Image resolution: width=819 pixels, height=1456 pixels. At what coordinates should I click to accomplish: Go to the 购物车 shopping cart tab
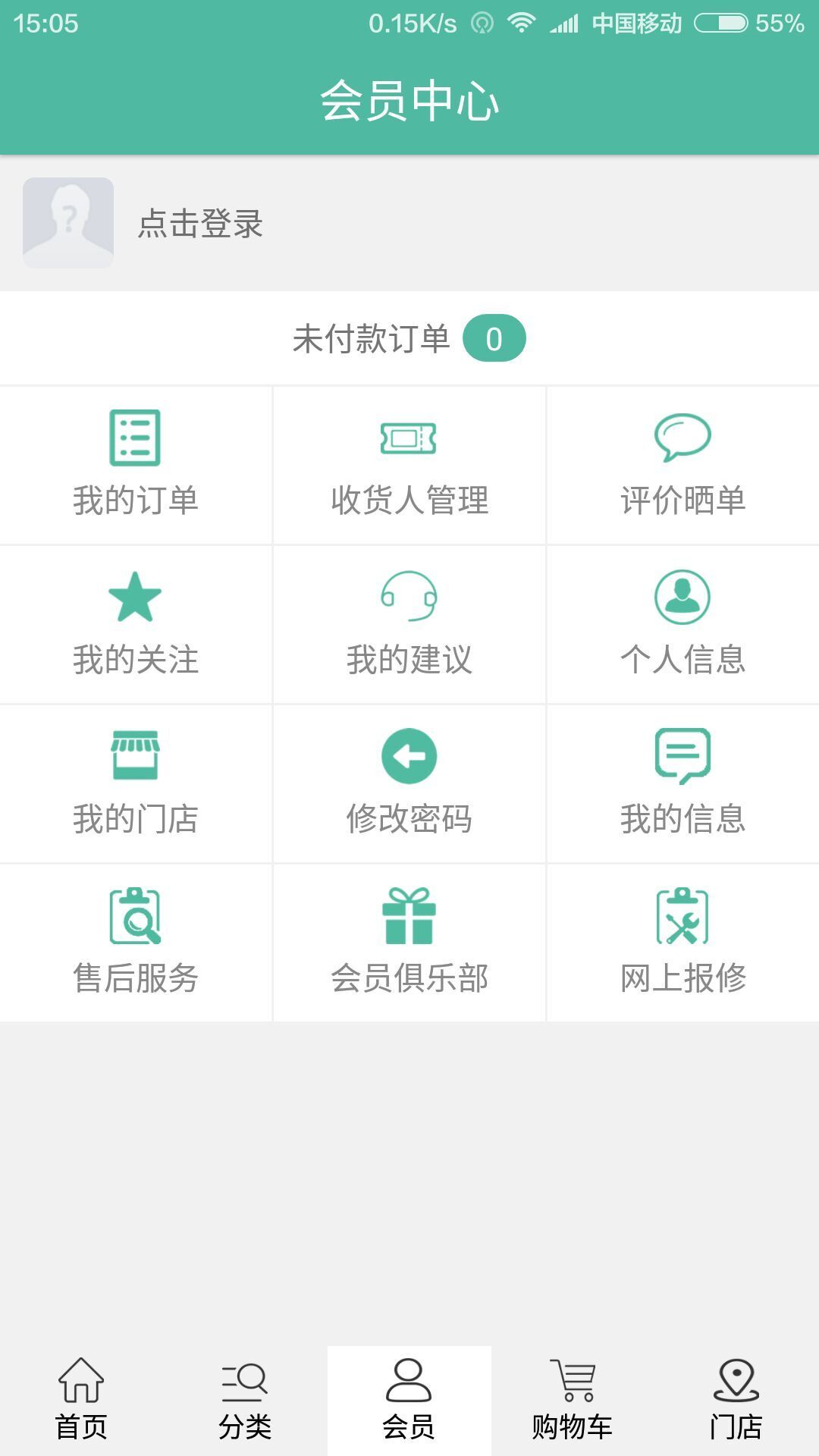click(573, 1400)
